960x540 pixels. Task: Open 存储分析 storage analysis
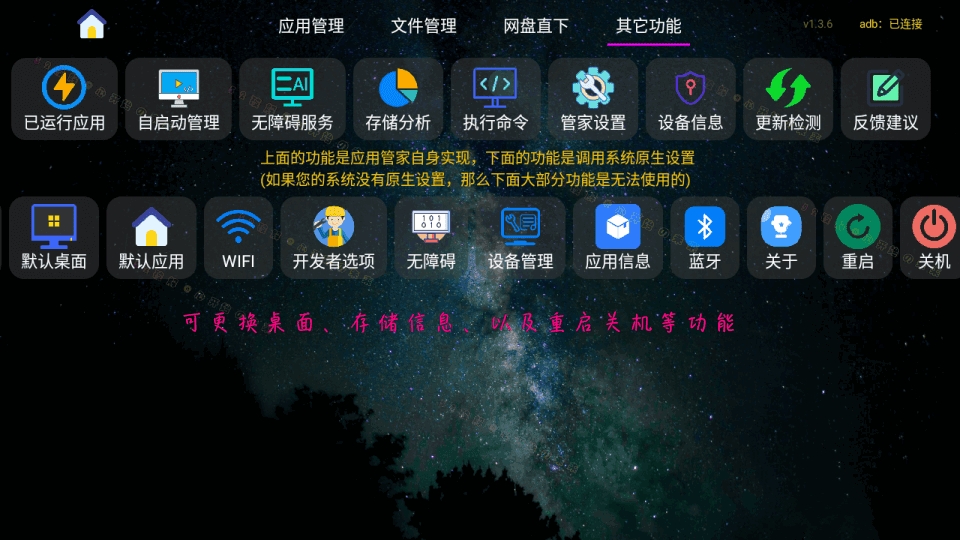point(398,99)
